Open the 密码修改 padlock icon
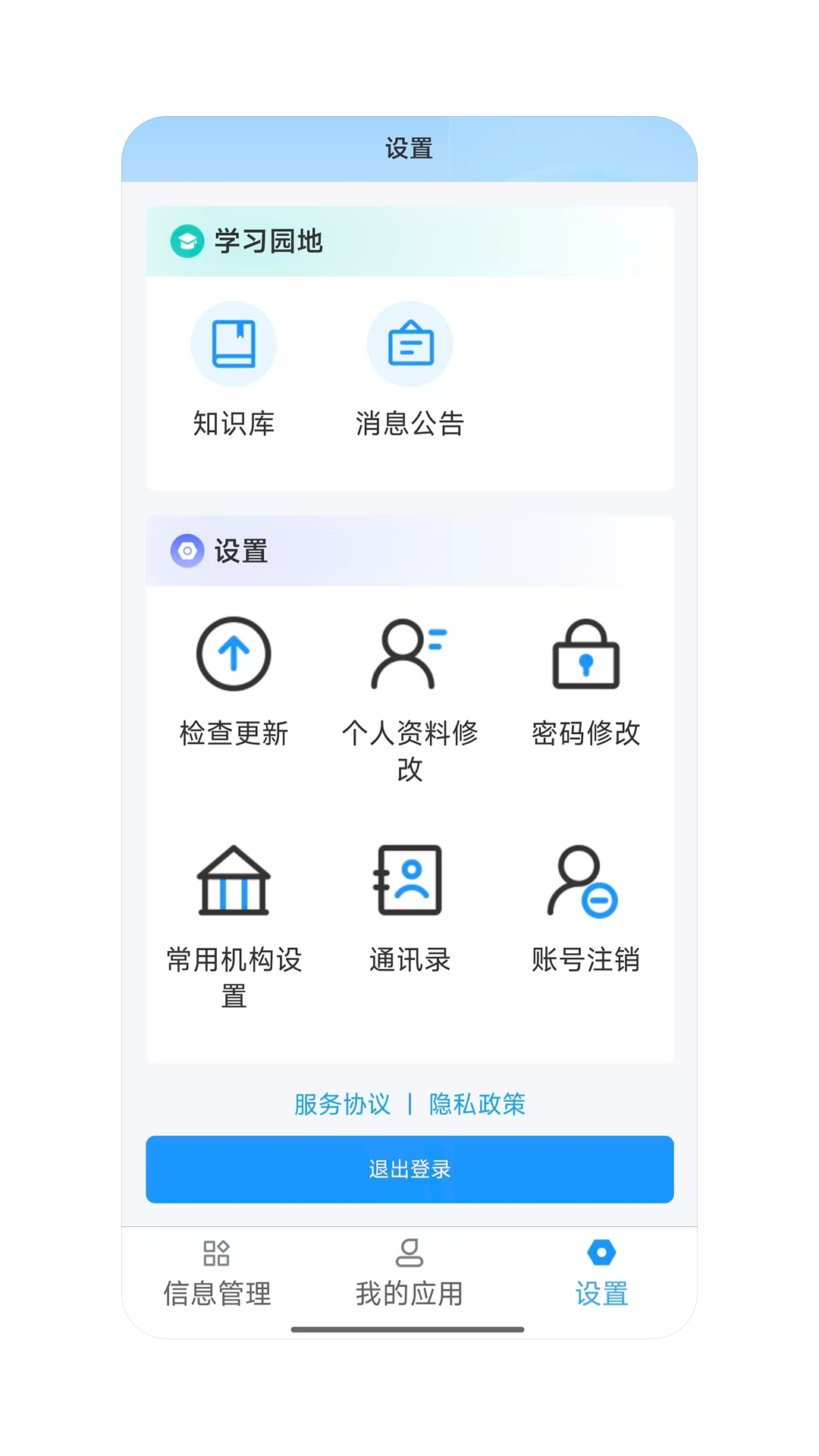Screen dimensions: 819x1456 [x=585, y=656]
